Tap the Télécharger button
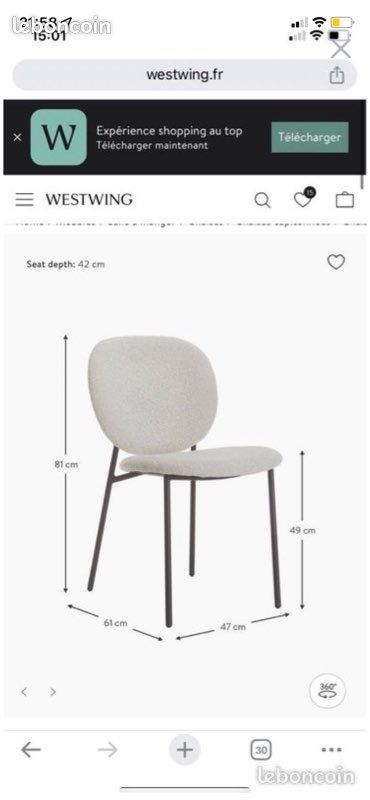 (x=309, y=137)
